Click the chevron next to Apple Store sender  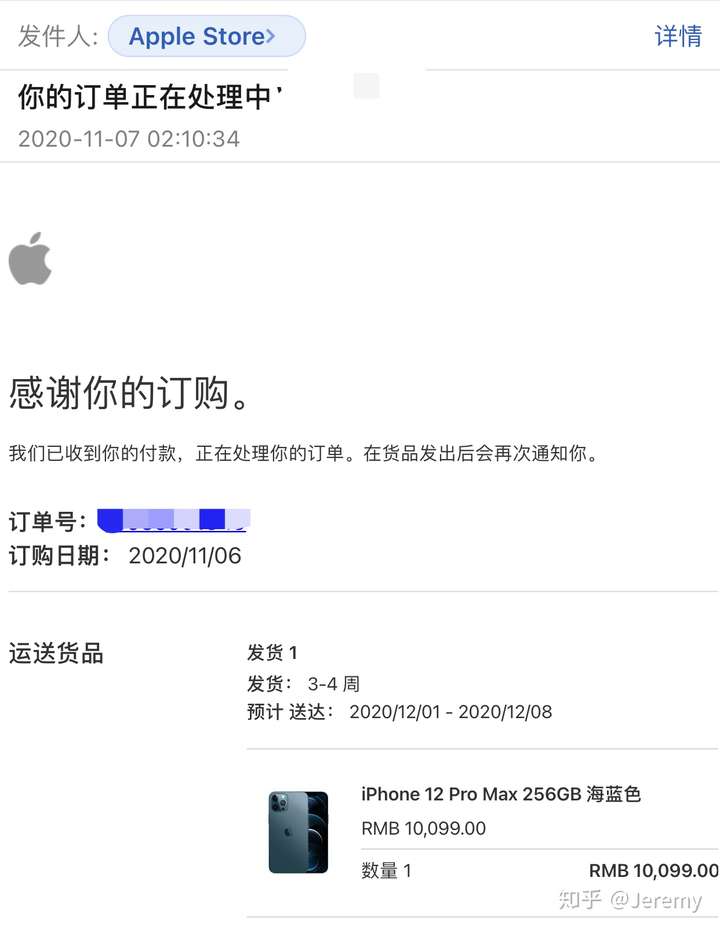(x=274, y=36)
